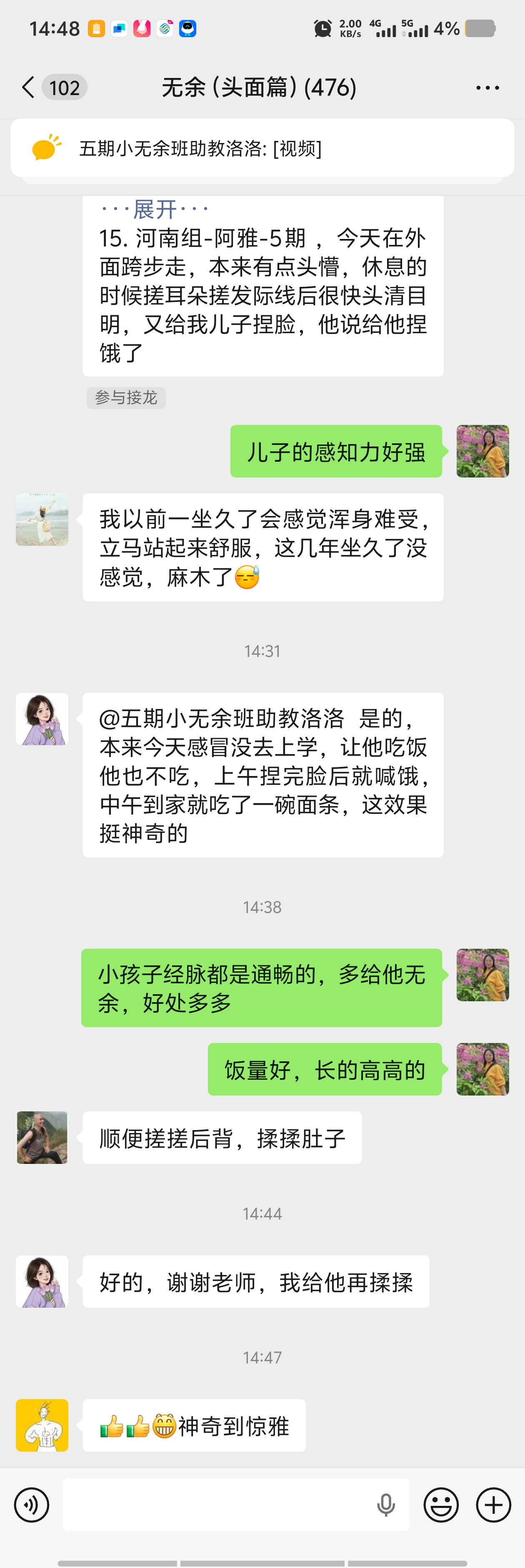View profile of sender of 顺便搓搓后背

(x=42, y=1138)
